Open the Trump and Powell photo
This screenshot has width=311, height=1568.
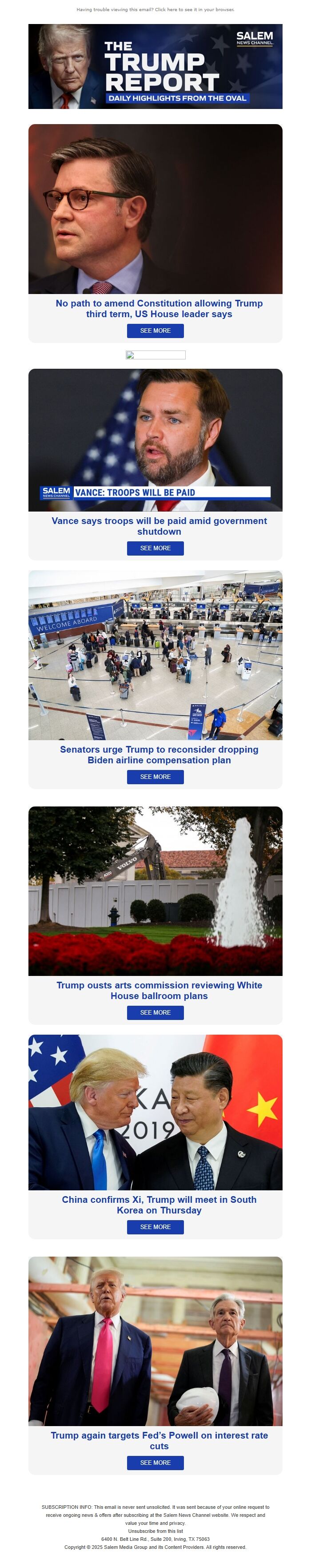pyautogui.click(x=155, y=1340)
